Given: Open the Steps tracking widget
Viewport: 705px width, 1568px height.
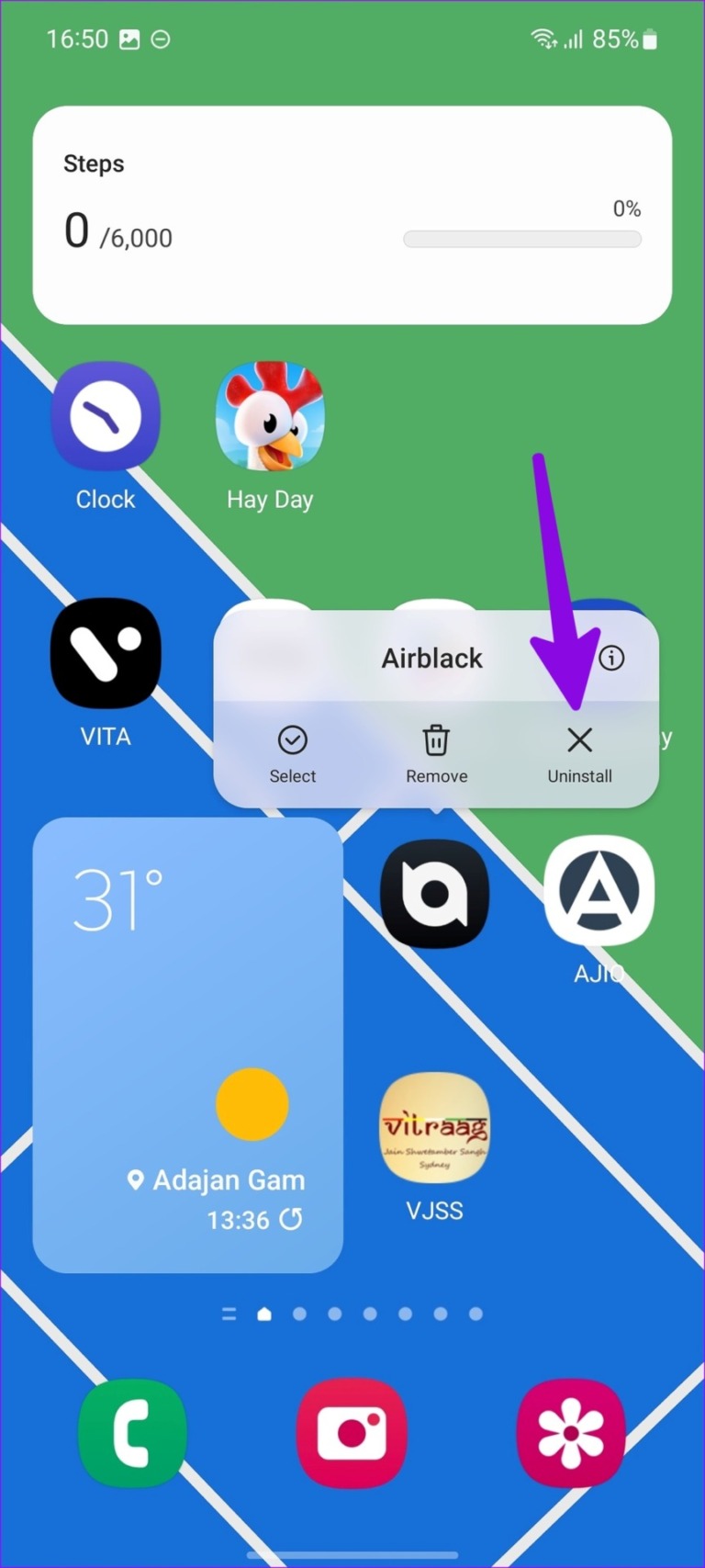Looking at the screenshot, I should pos(352,213).
